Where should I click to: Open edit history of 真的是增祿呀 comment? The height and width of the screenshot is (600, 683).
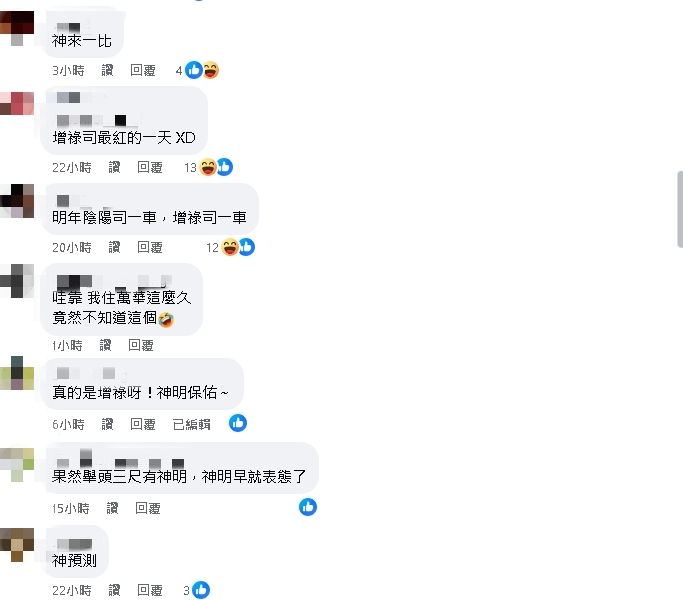click(191, 424)
